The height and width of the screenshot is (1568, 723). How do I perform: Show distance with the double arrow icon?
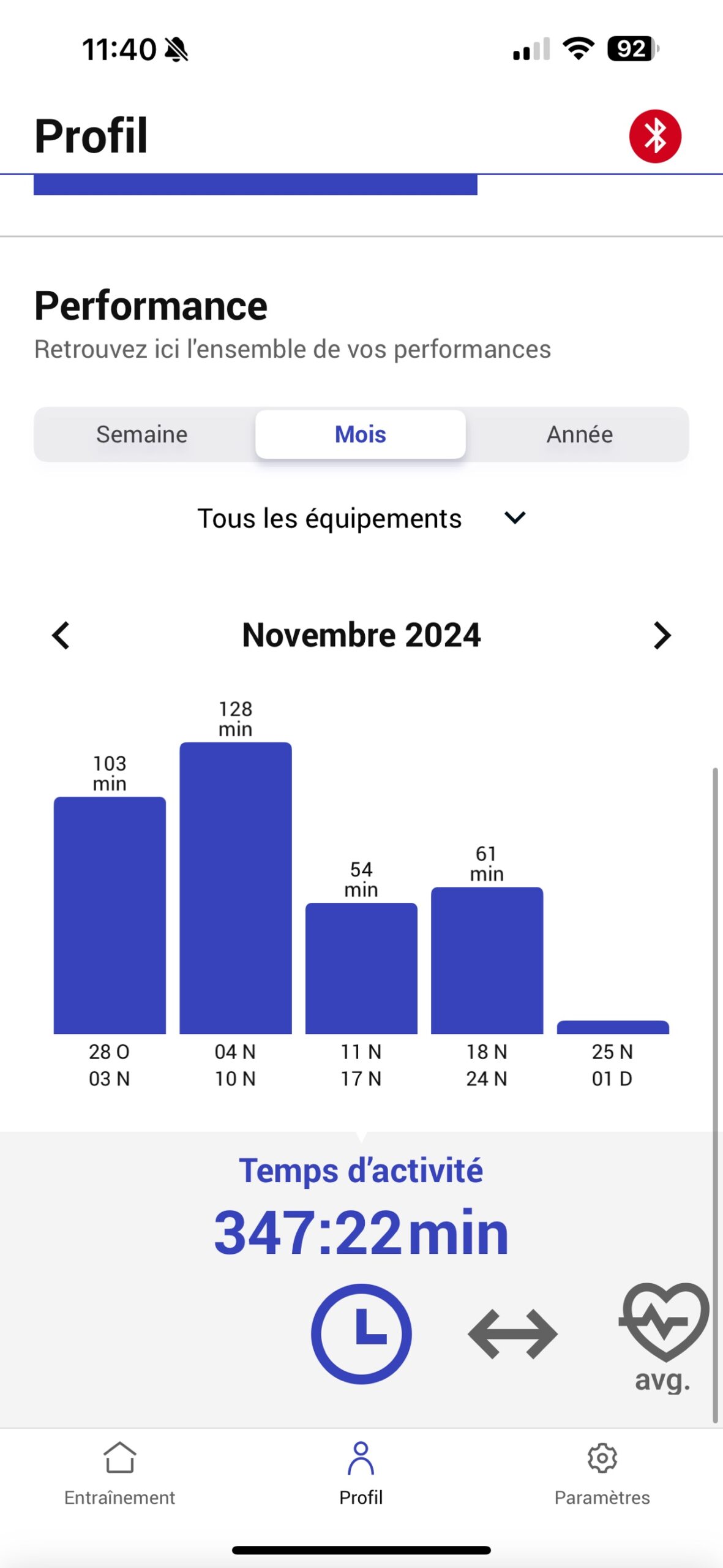[512, 1333]
